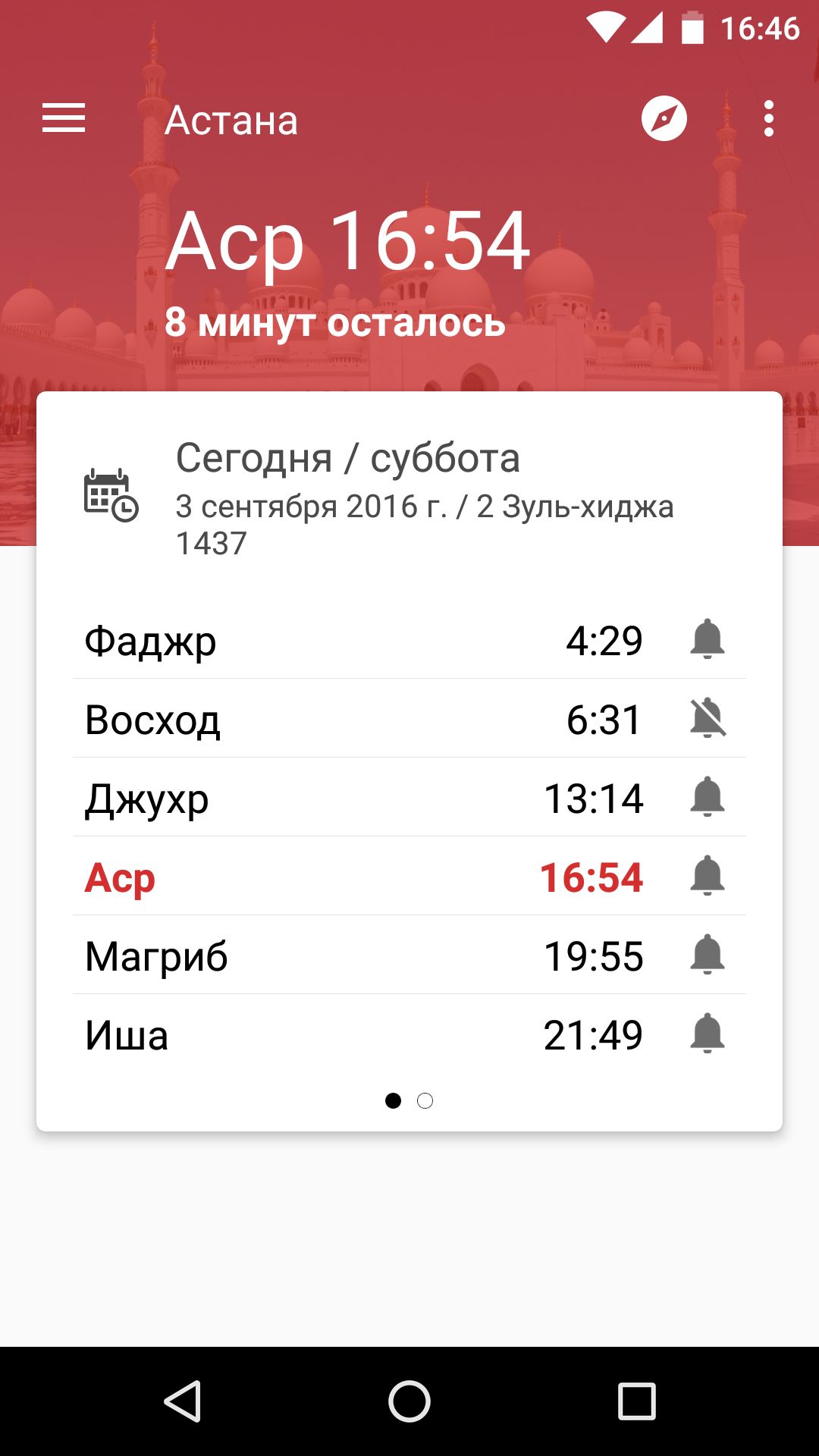Open the Qibla compass
Viewport: 819px width, 1456px height.
click(x=664, y=119)
